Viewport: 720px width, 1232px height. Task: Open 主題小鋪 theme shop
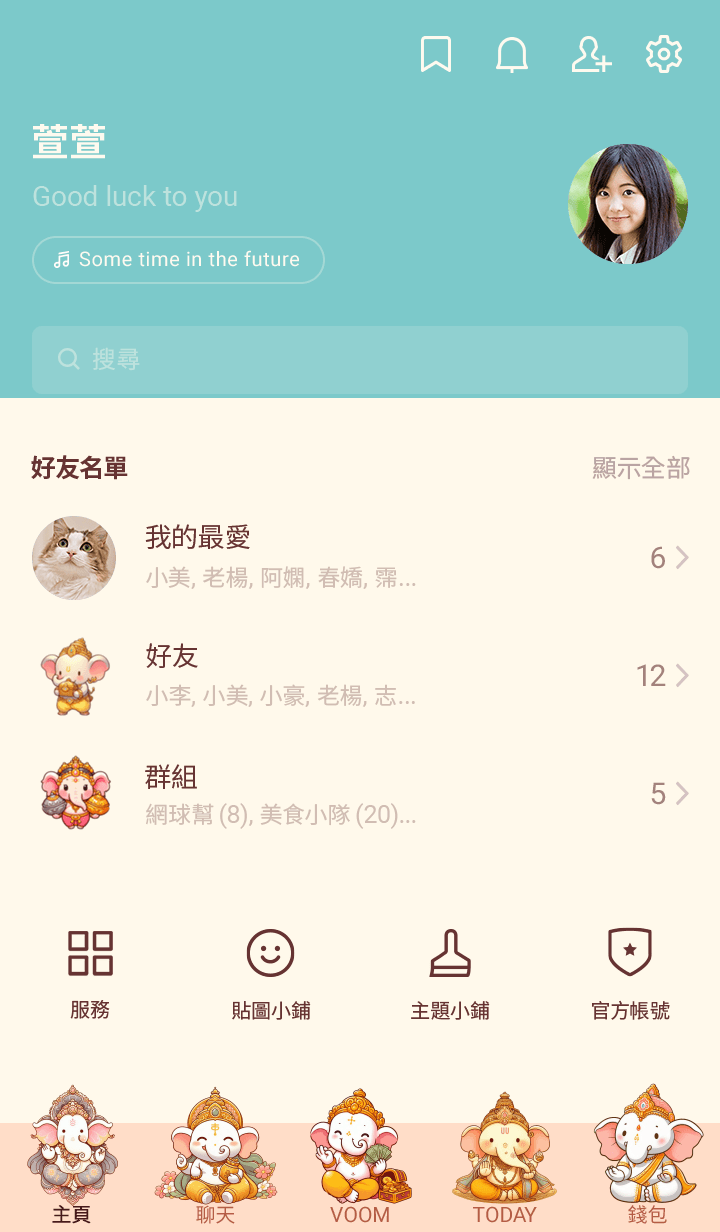tap(450, 970)
